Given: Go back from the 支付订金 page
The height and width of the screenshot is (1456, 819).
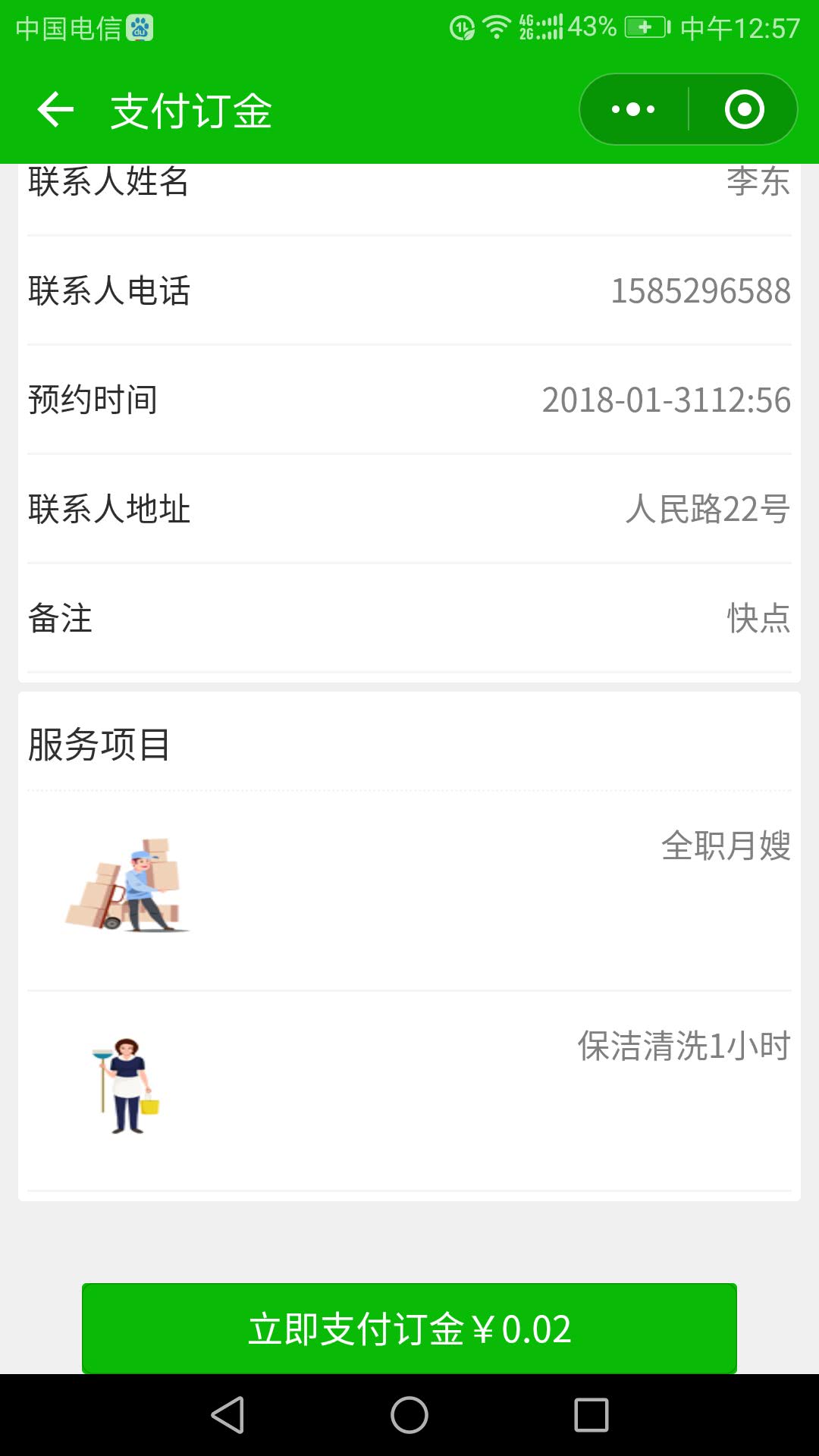Looking at the screenshot, I should (55, 110).
